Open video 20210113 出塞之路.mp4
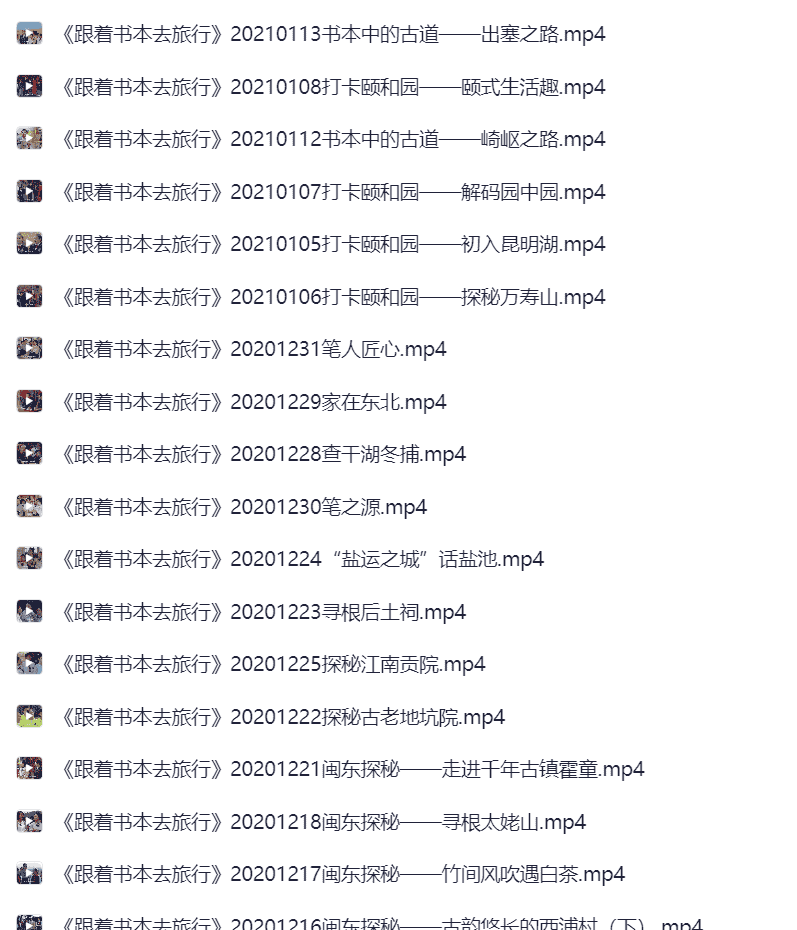The width and height of the screenshot is (797, 930). tap(332, 35)
